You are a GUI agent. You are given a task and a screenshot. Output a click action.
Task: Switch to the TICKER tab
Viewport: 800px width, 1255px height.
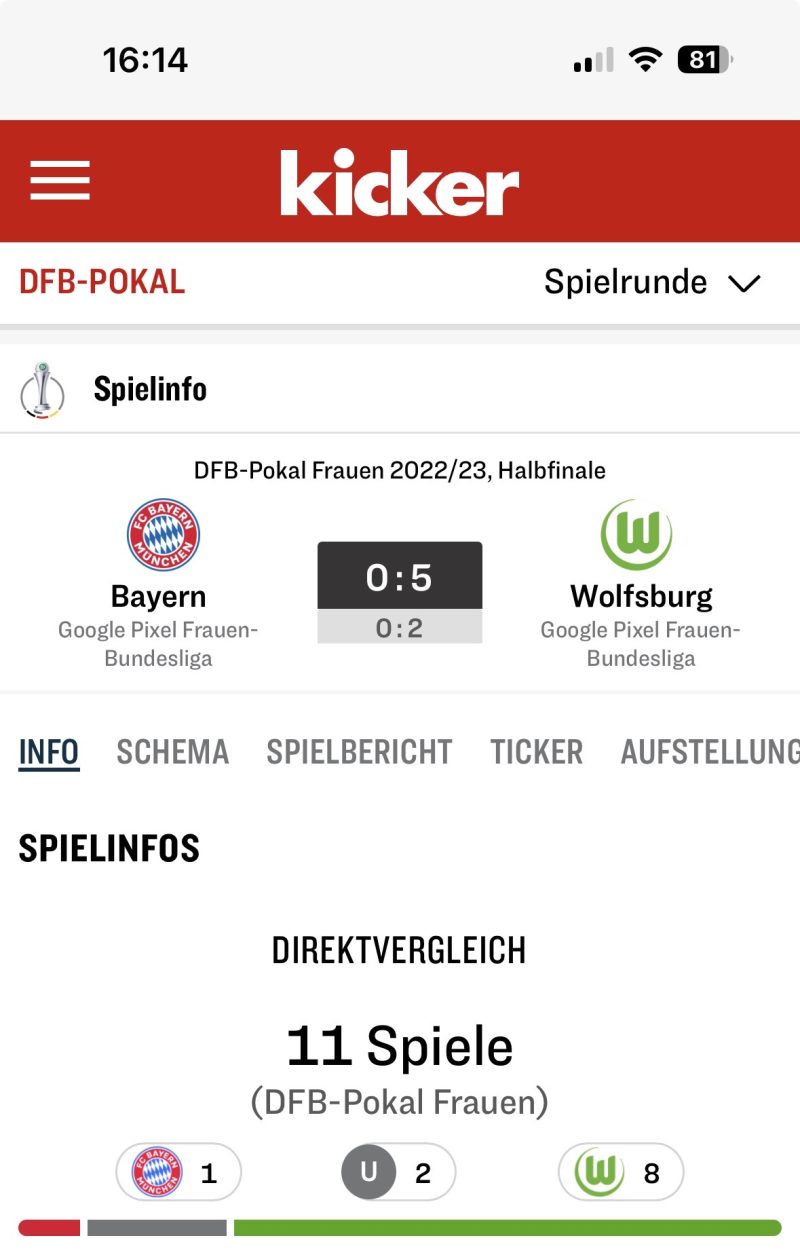coord(536,752)
